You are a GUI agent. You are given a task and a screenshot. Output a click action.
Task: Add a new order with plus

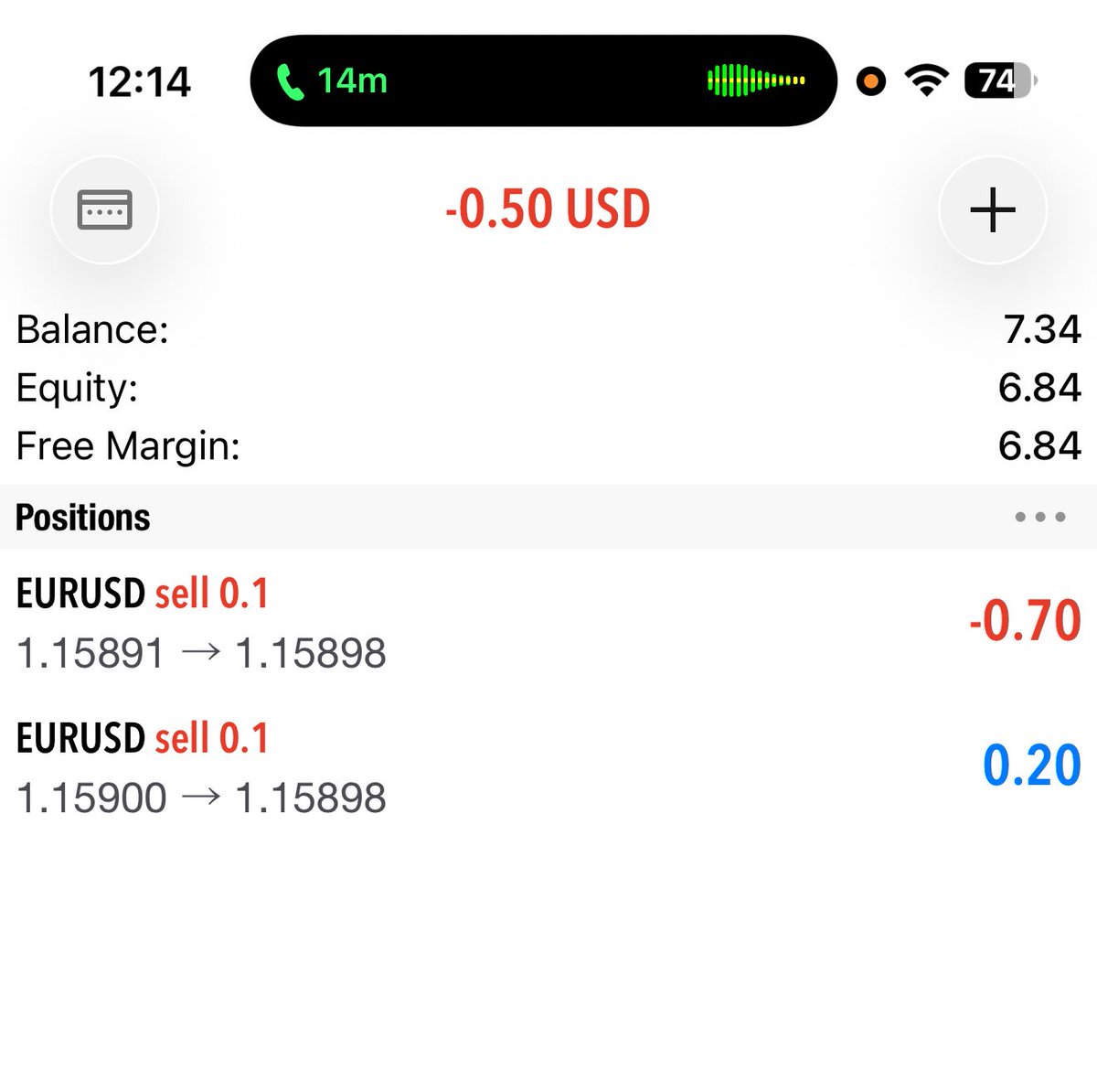(992, 210)
